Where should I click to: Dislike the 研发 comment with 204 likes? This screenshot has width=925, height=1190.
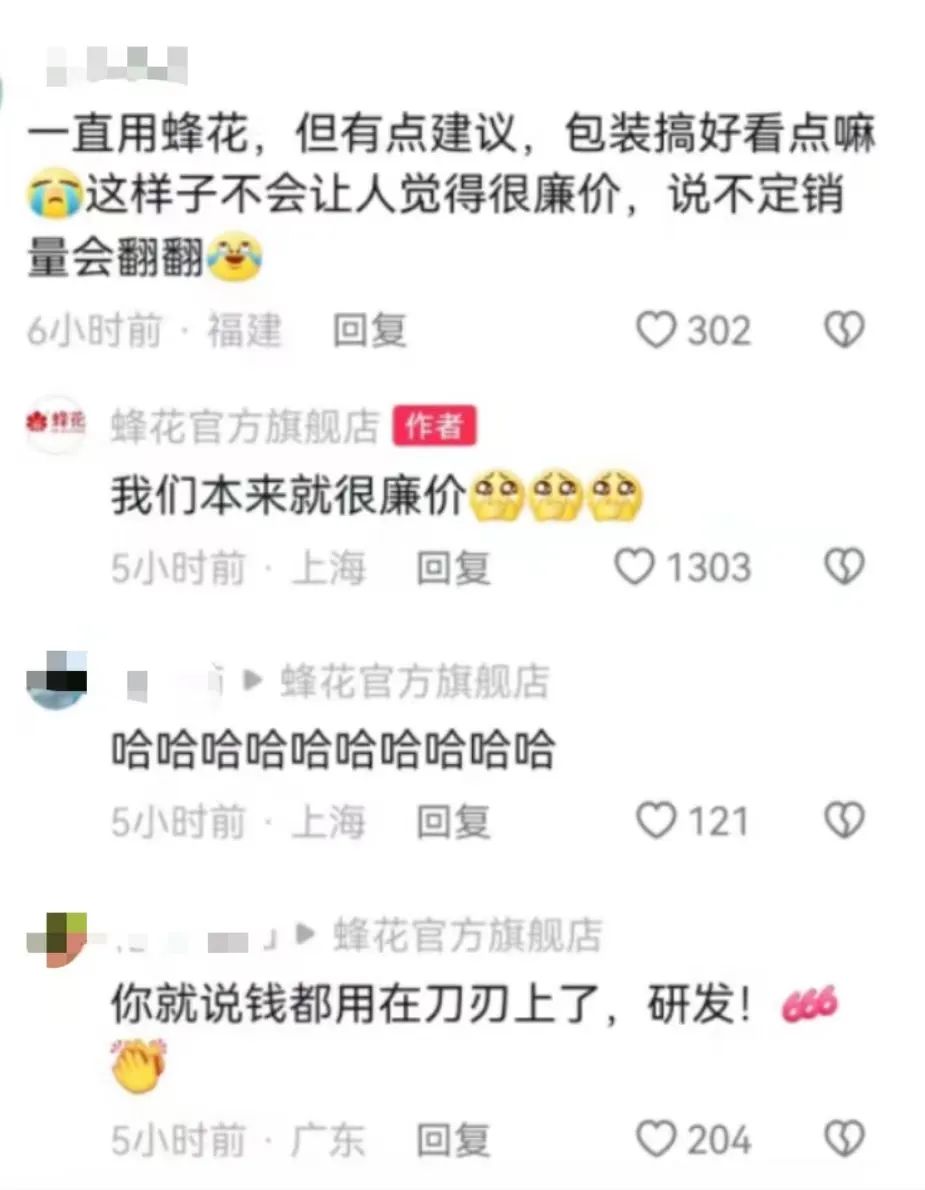[x=843, y=1139]
